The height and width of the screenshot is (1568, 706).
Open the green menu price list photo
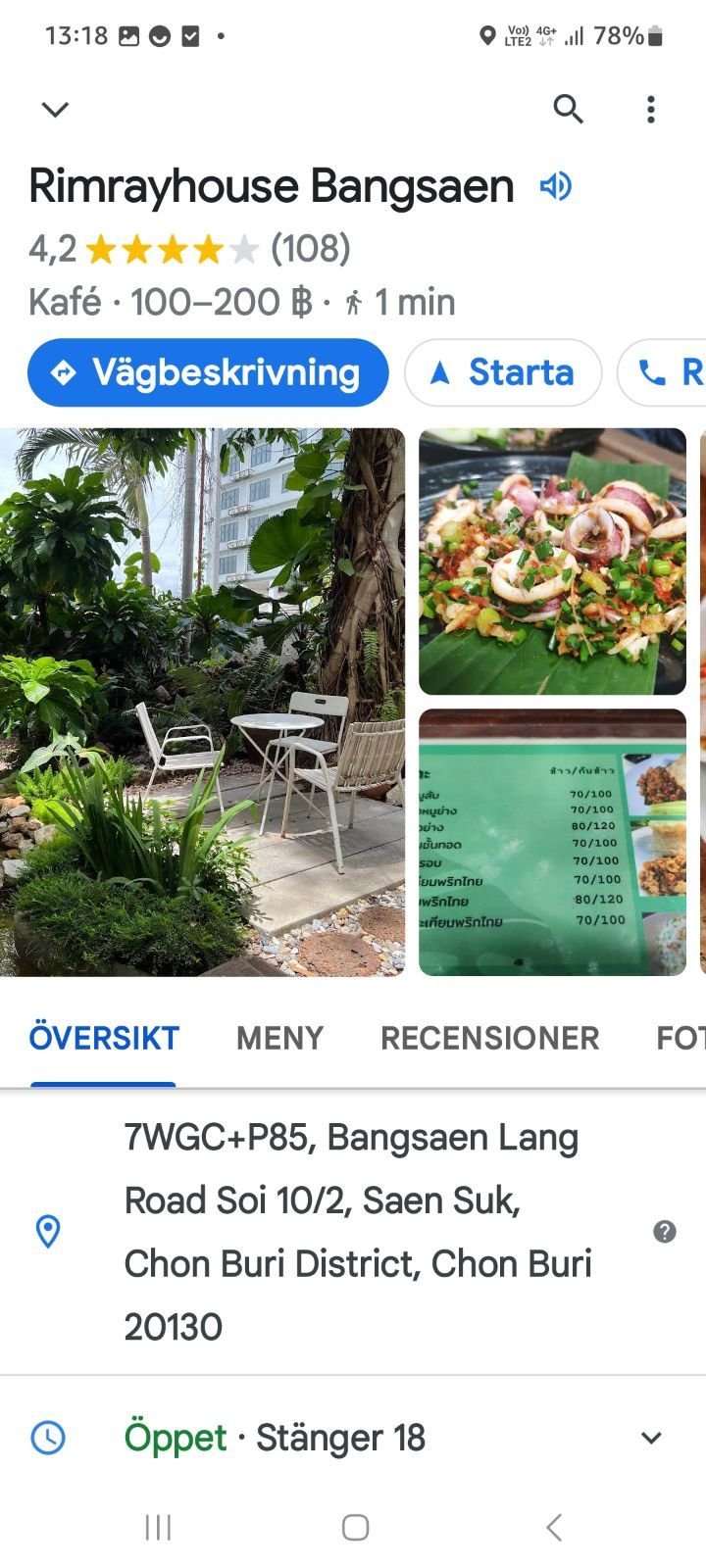click(x=552, y=843)
